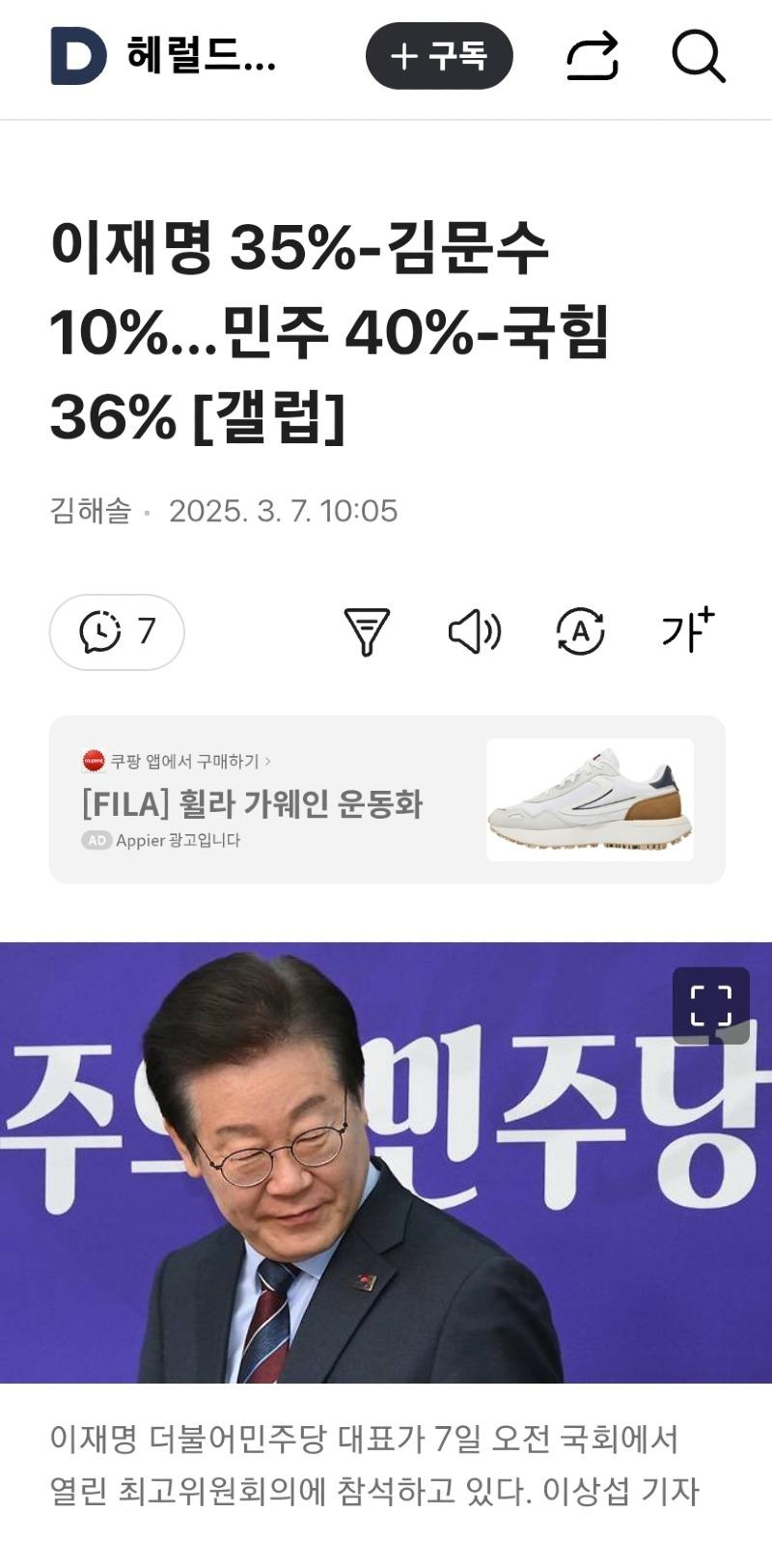Tap the Daum logo to go home

78,56
